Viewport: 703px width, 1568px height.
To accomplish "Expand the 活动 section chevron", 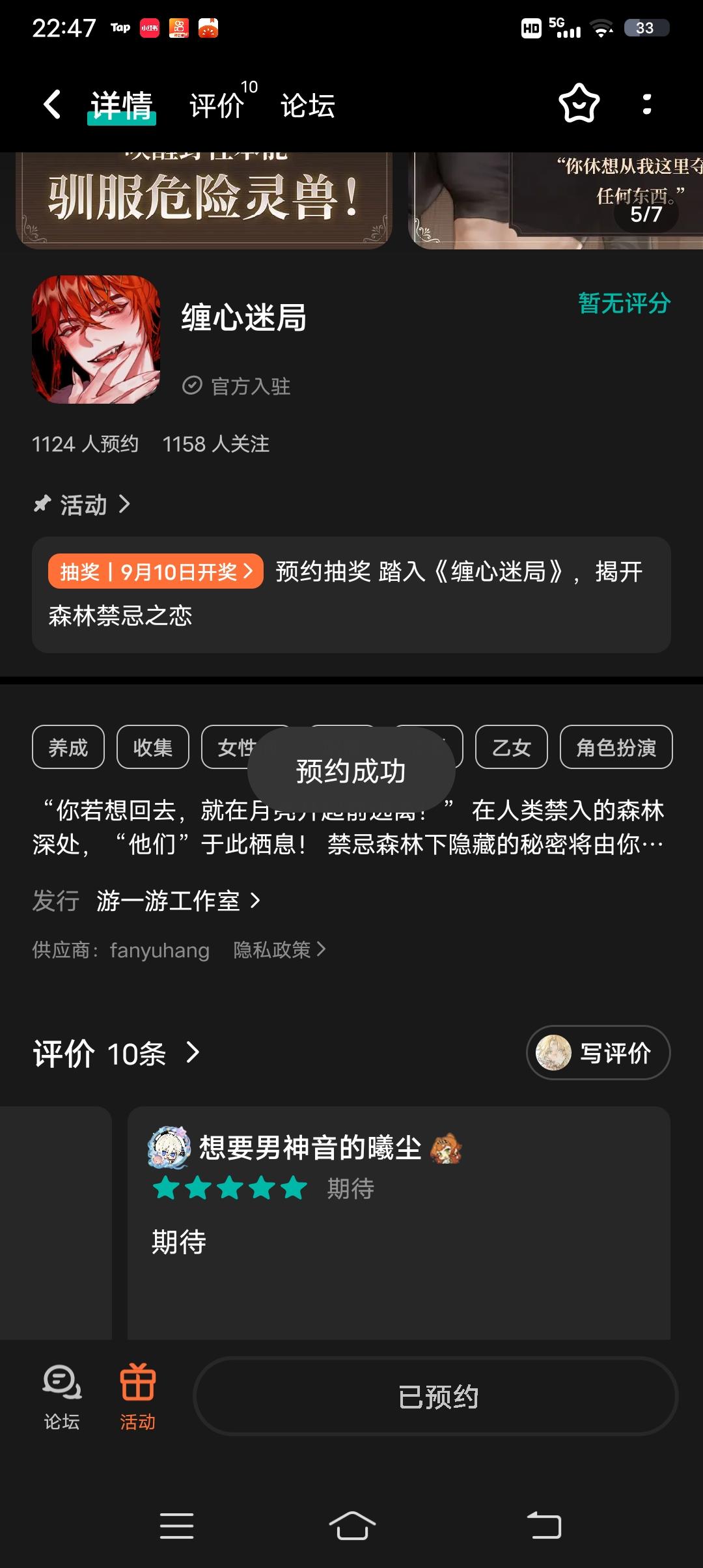I will 126,503.
